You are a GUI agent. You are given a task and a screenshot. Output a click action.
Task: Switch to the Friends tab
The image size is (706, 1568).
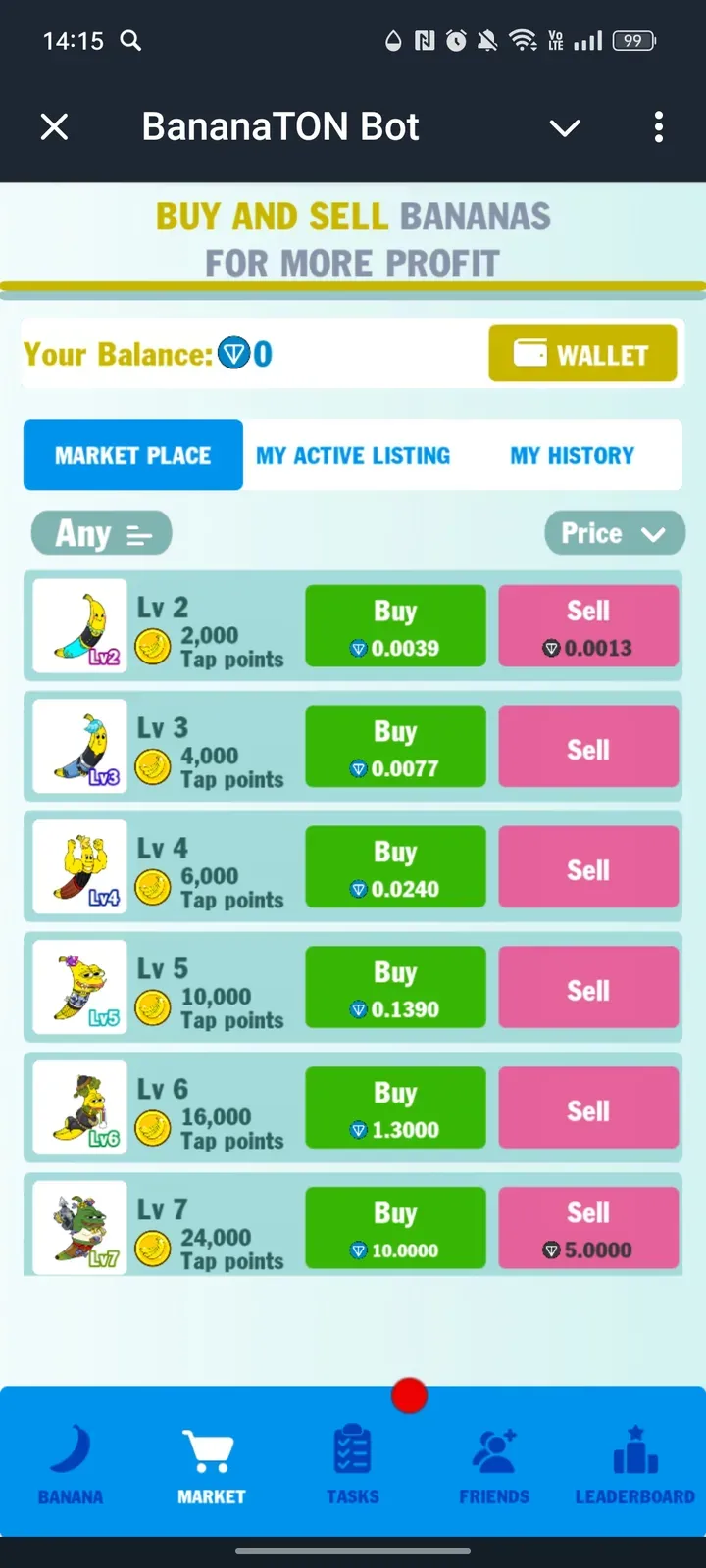click(x=494, y=1464)
